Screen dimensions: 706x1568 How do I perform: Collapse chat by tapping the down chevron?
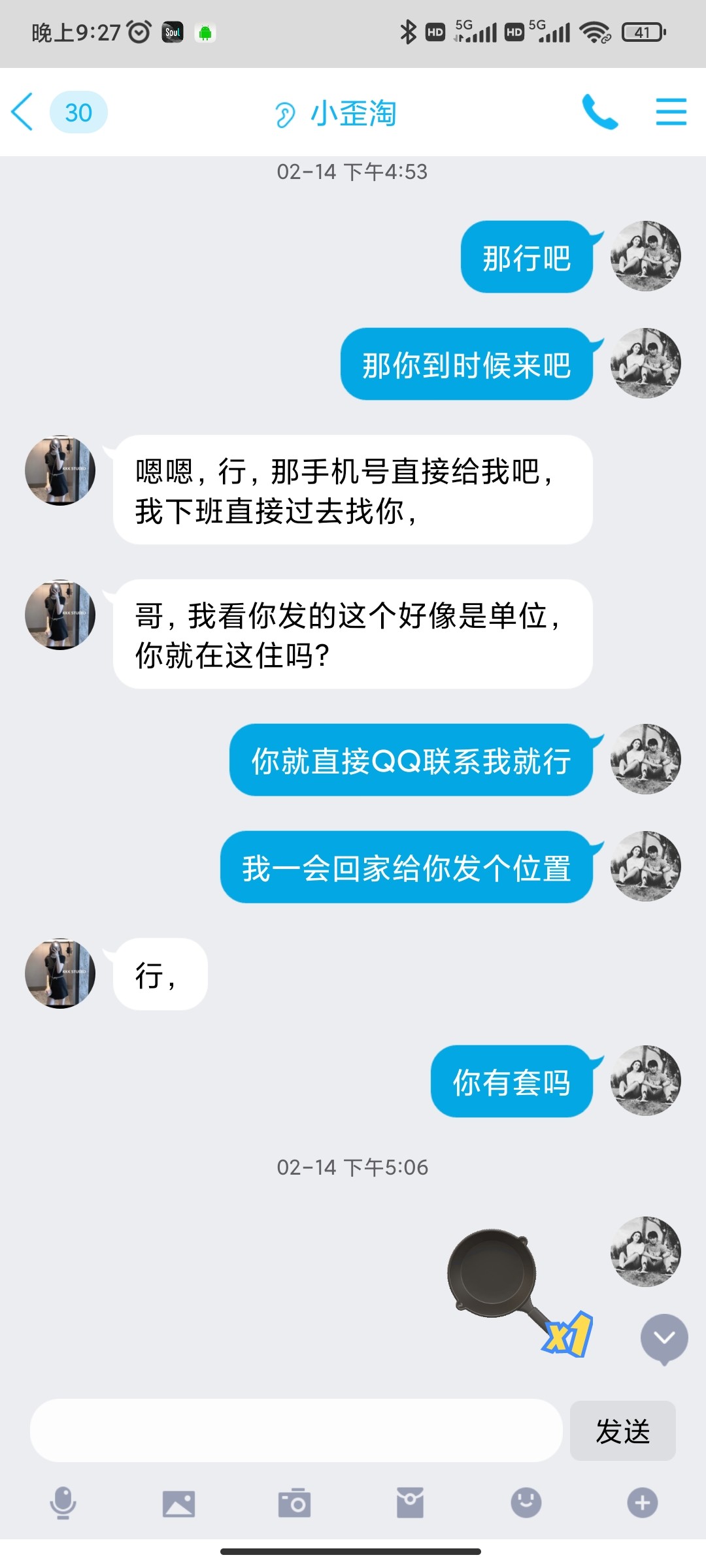(665, 1337)
